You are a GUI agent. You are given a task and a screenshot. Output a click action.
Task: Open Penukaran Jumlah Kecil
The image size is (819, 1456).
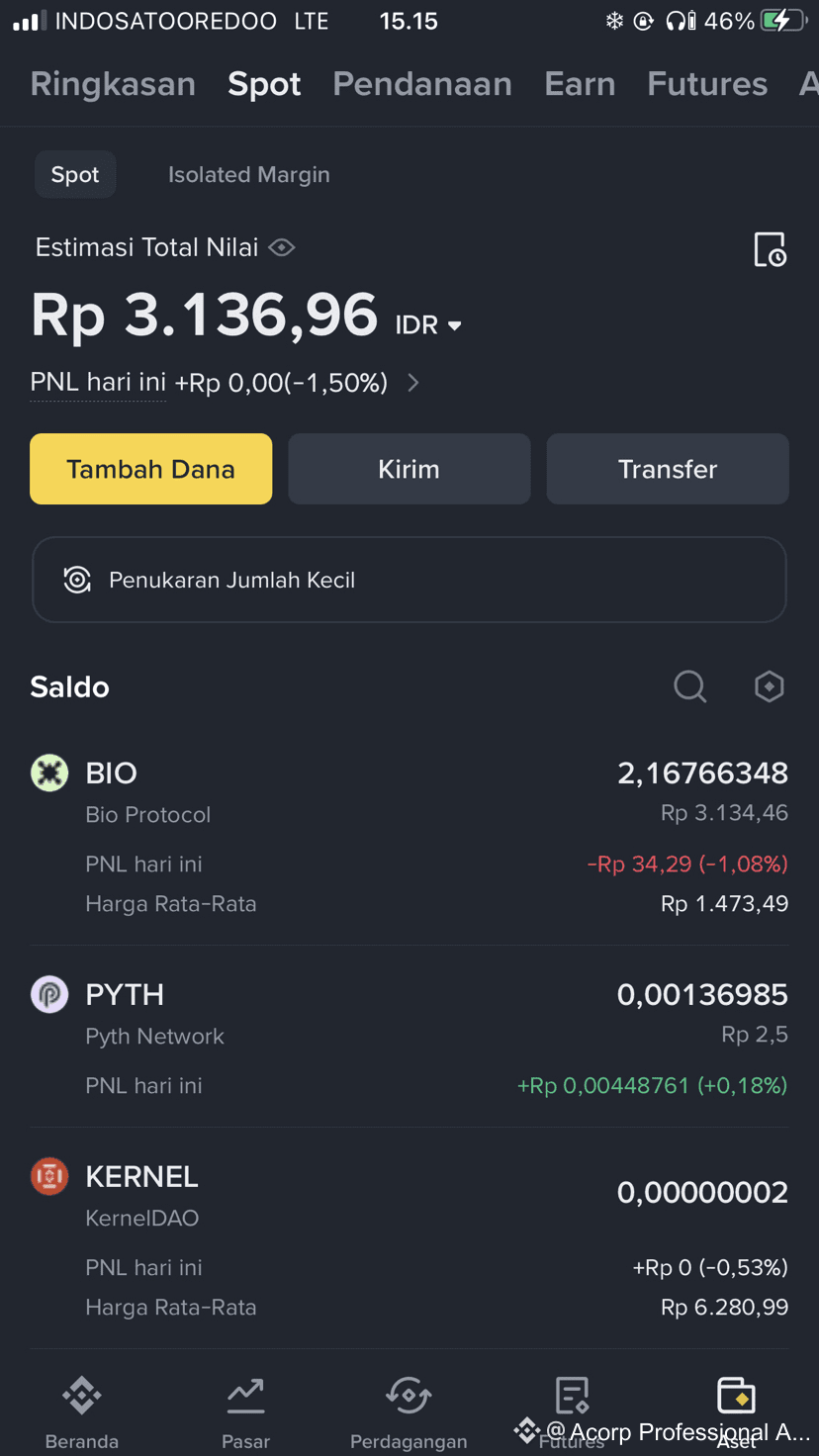click(409, 580)
